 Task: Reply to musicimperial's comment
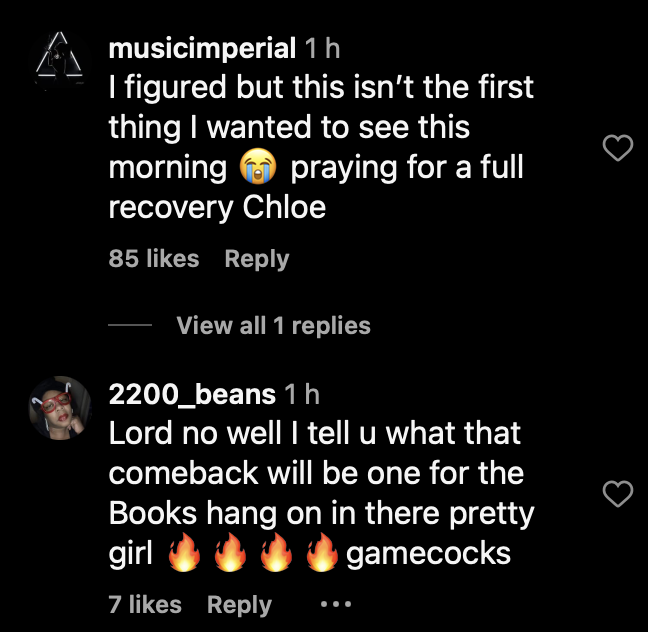tap(256, 259)
